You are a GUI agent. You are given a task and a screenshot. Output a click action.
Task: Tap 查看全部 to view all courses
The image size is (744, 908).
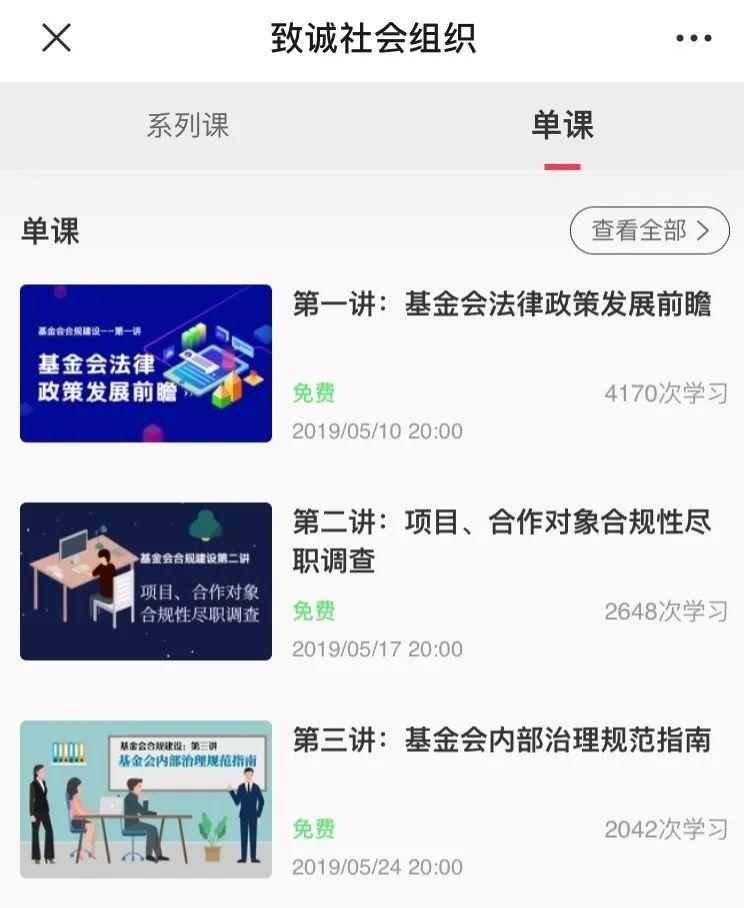pos(649,231)
